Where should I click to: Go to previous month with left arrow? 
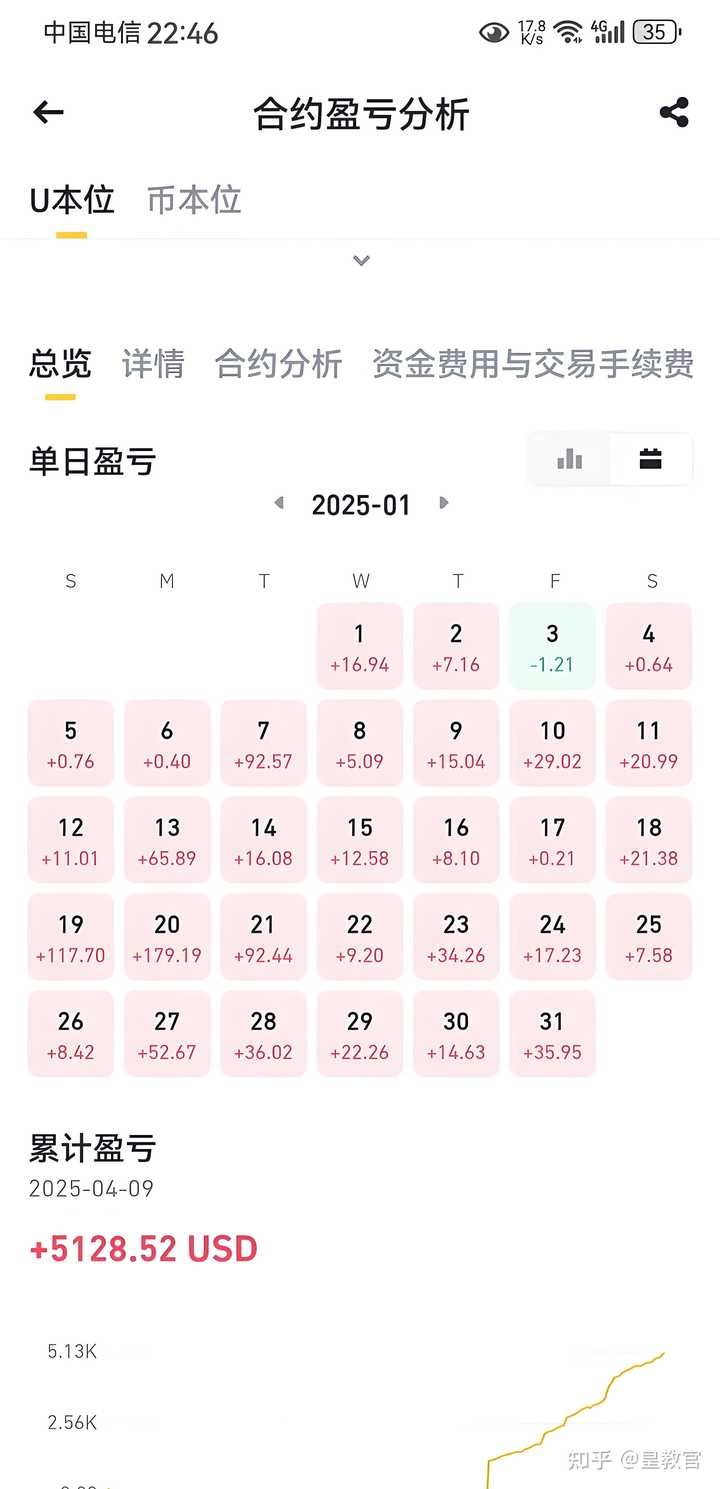coord(279,504)
